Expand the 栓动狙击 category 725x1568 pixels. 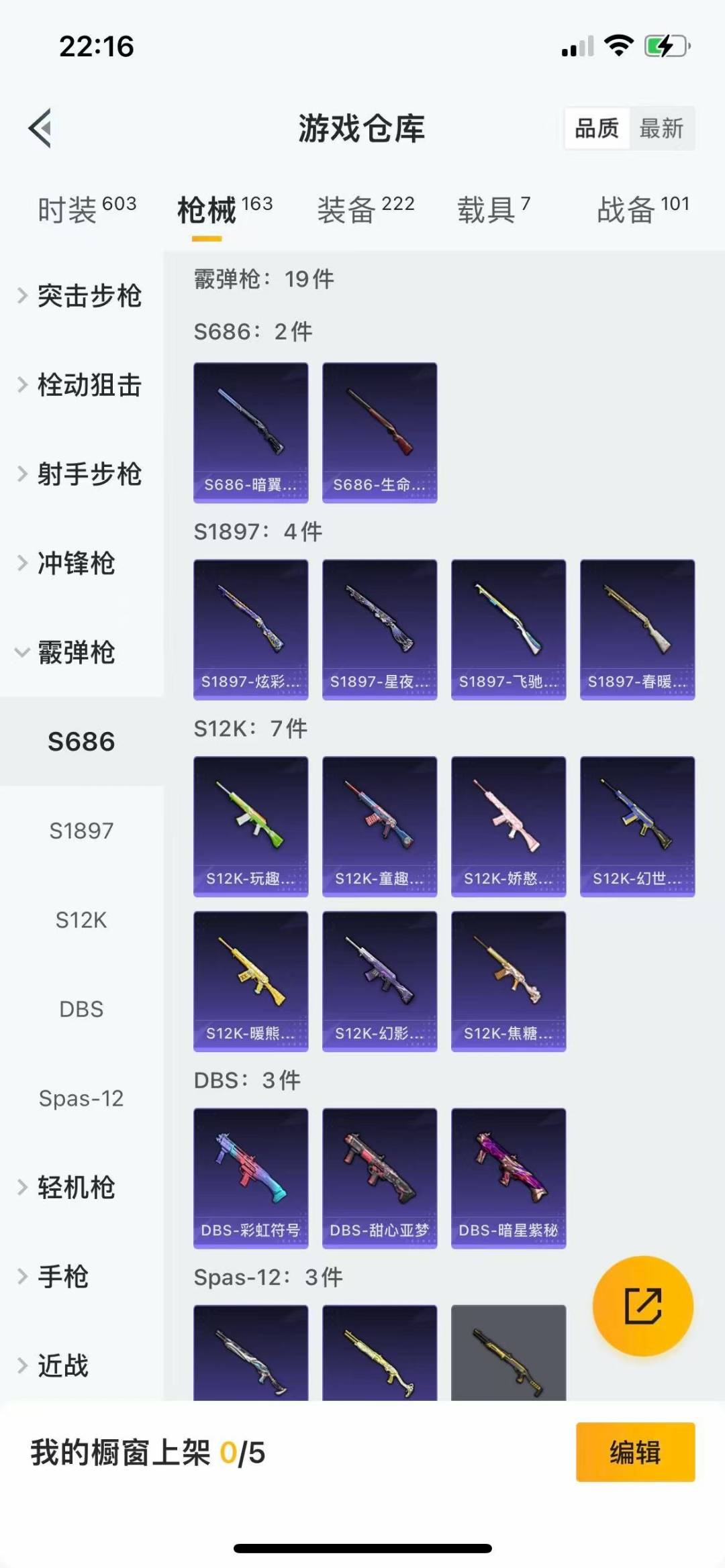click(81, 385)
